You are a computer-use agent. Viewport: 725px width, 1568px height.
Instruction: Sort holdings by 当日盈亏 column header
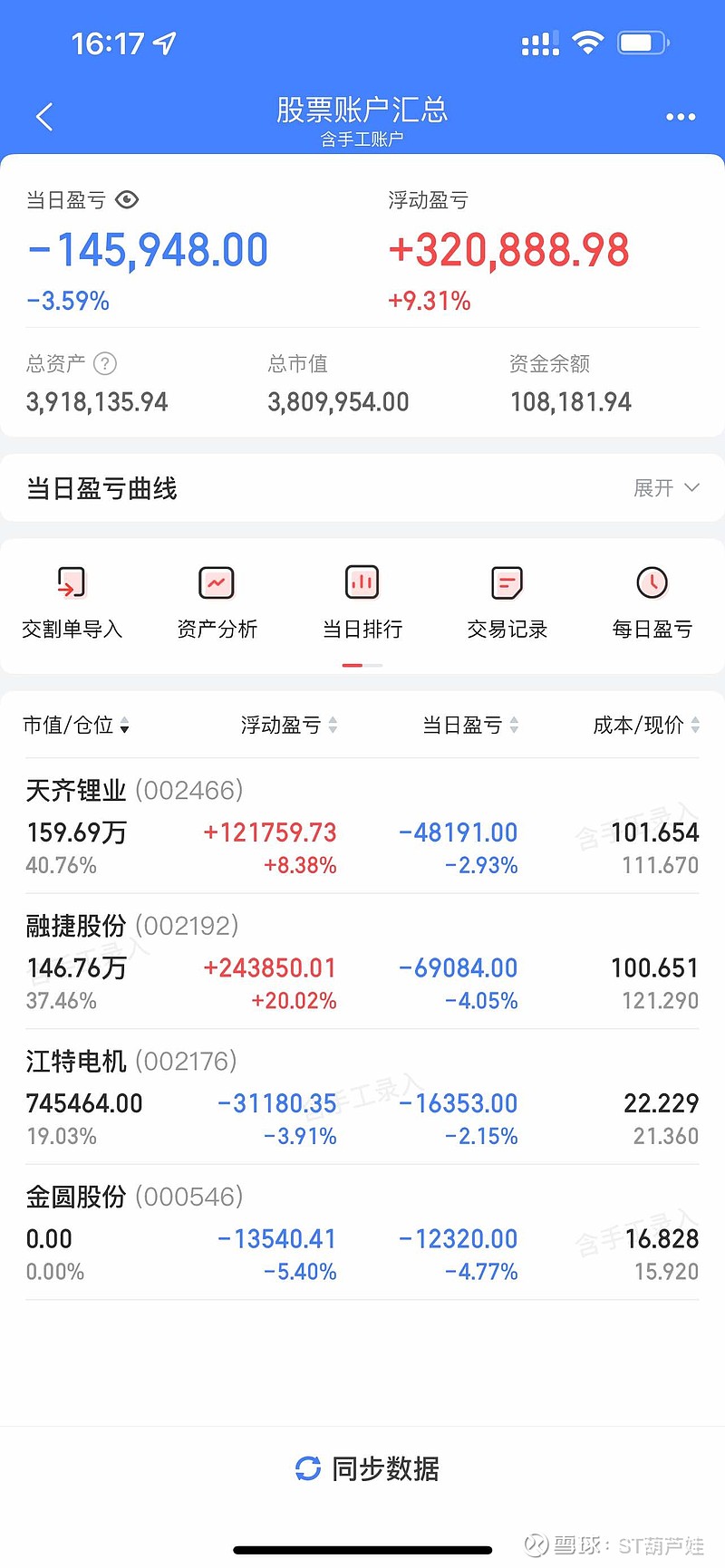pos(470,725)
